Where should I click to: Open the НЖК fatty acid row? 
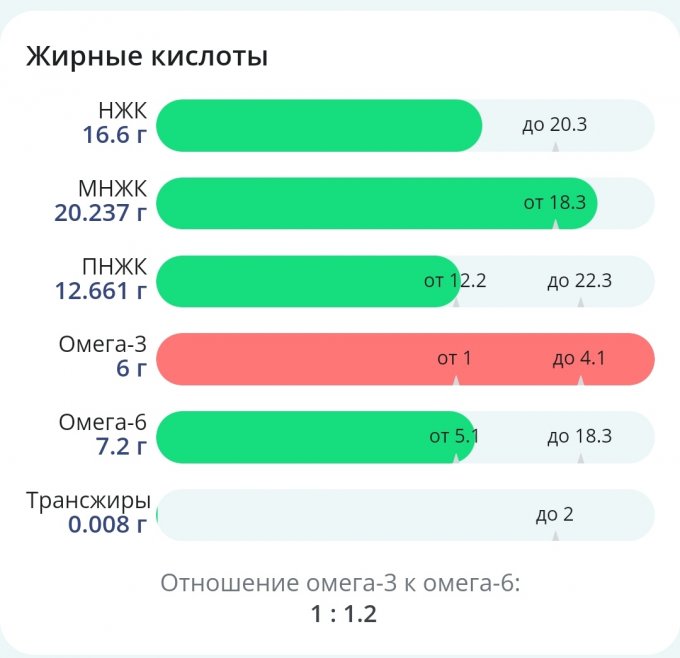click(405, 126)
